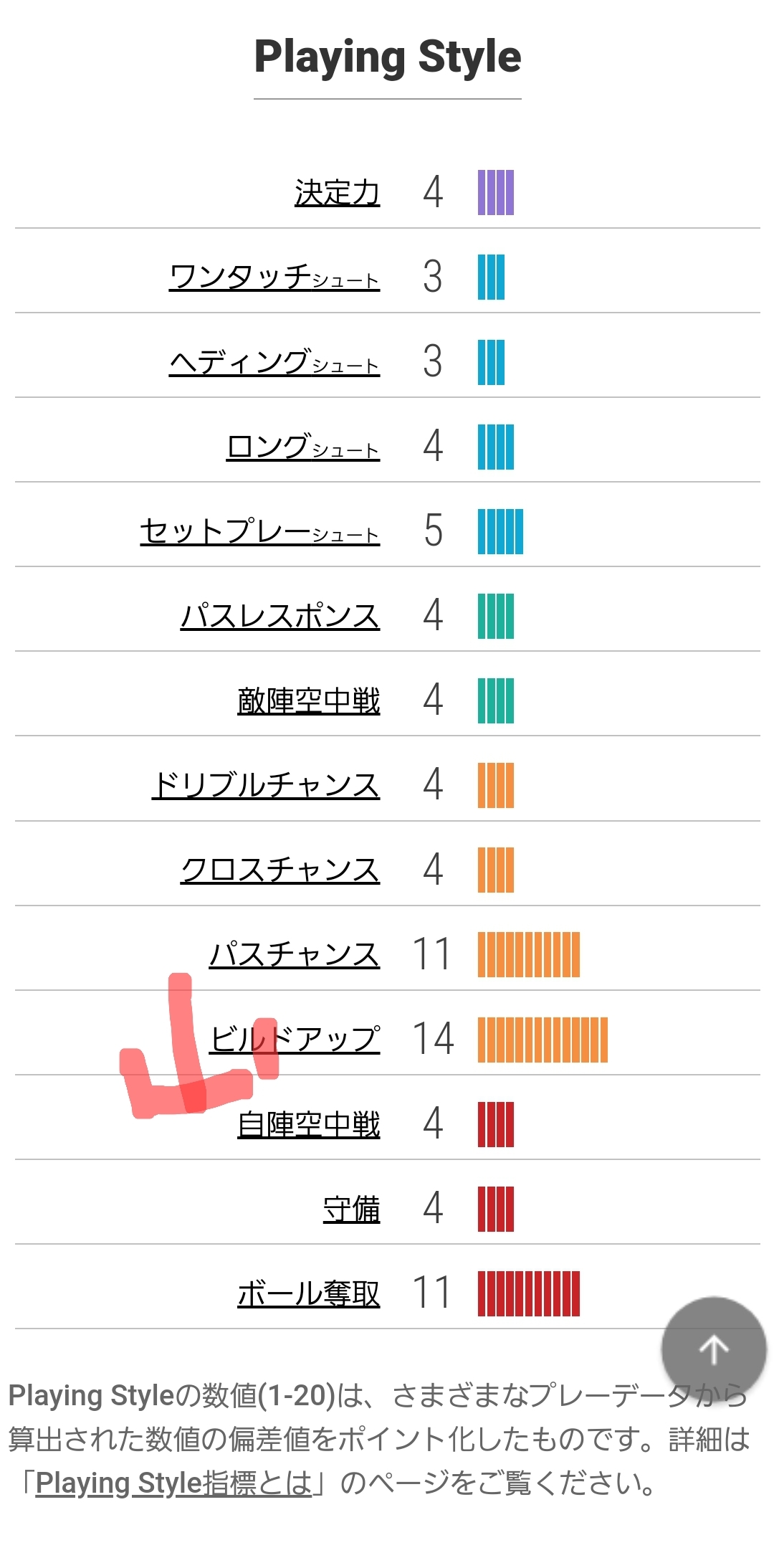This screenshot has height=1568, width=774.
Task: Select the 守備 link
Action: coord(351,1209)
